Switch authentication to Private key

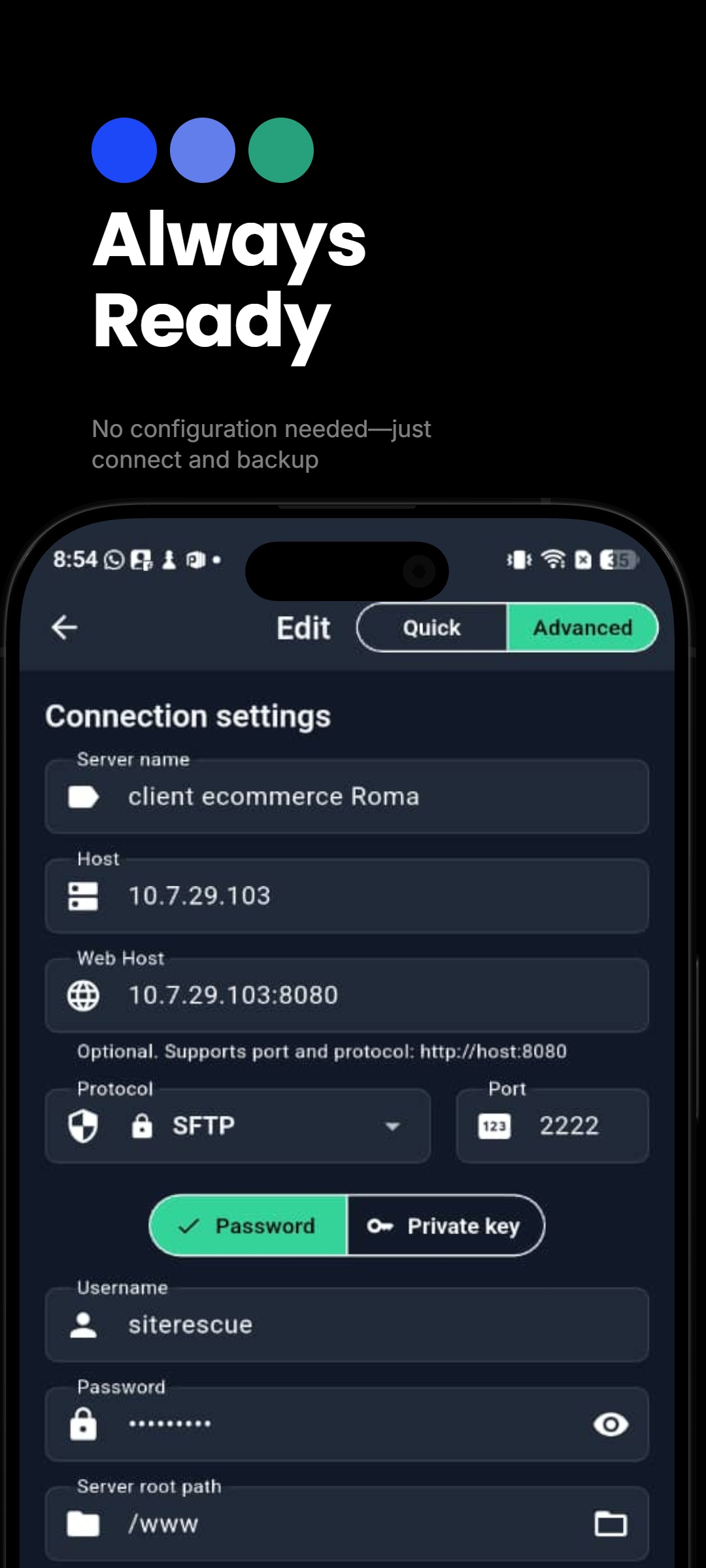point(446,1226)
